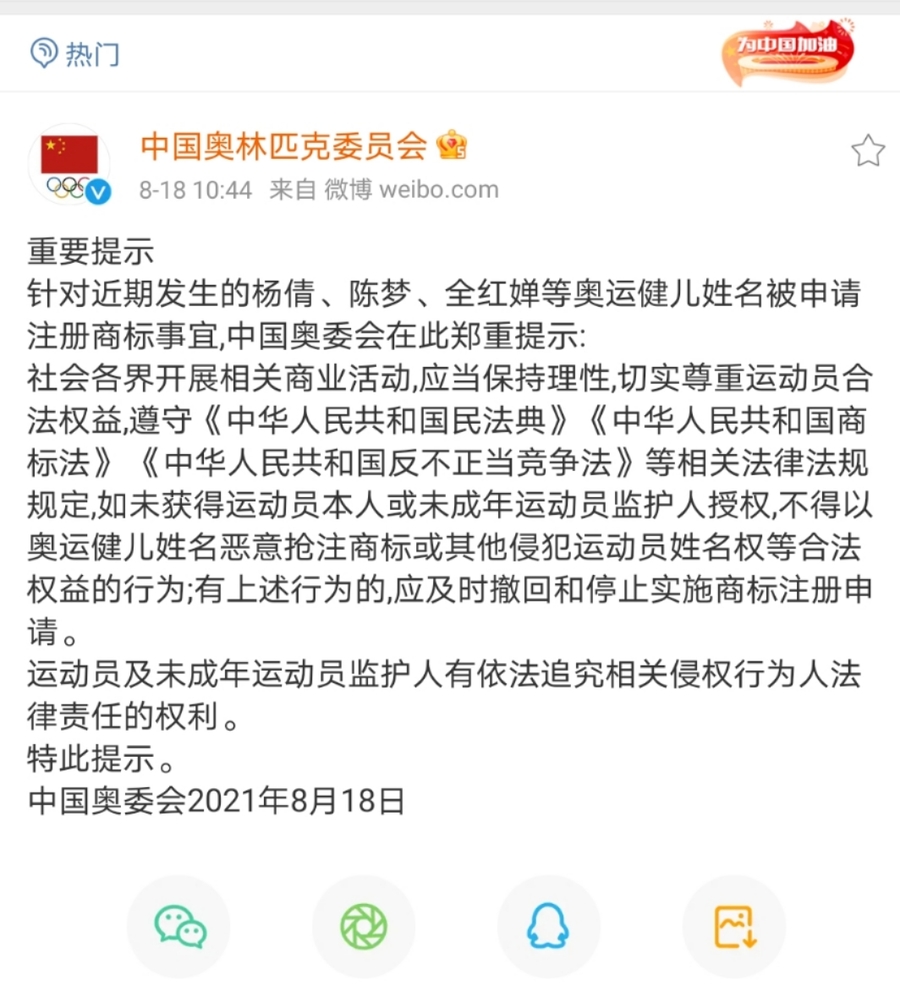Tap the 中国奥林匹克委员会 account name

point(284,146)
